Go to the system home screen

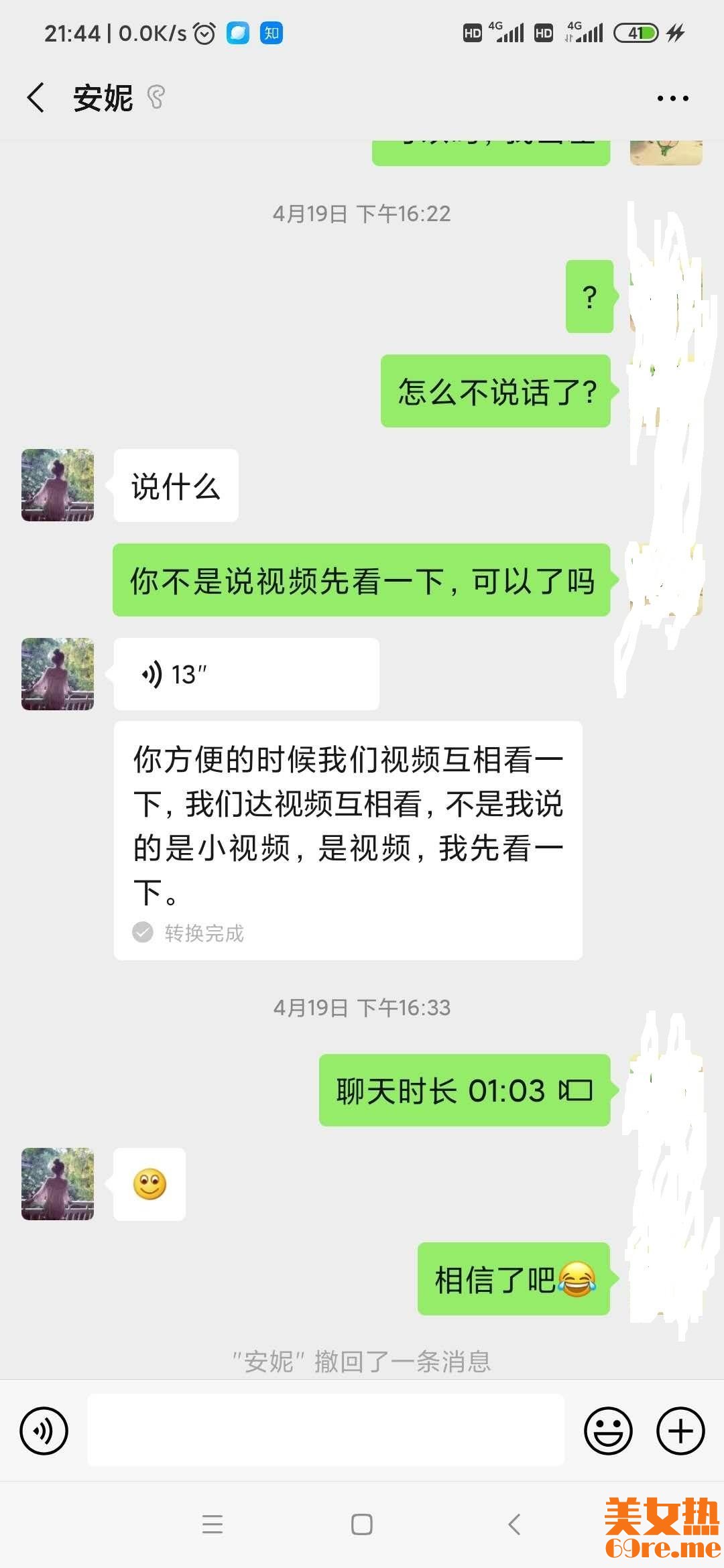tap(362, 1524)
